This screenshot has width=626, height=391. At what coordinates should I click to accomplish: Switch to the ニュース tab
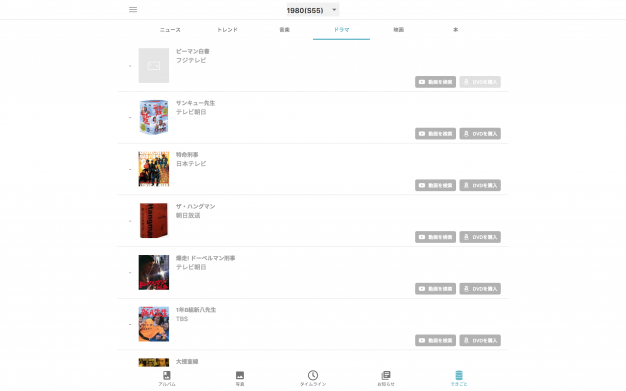click(x=170, y=30)
